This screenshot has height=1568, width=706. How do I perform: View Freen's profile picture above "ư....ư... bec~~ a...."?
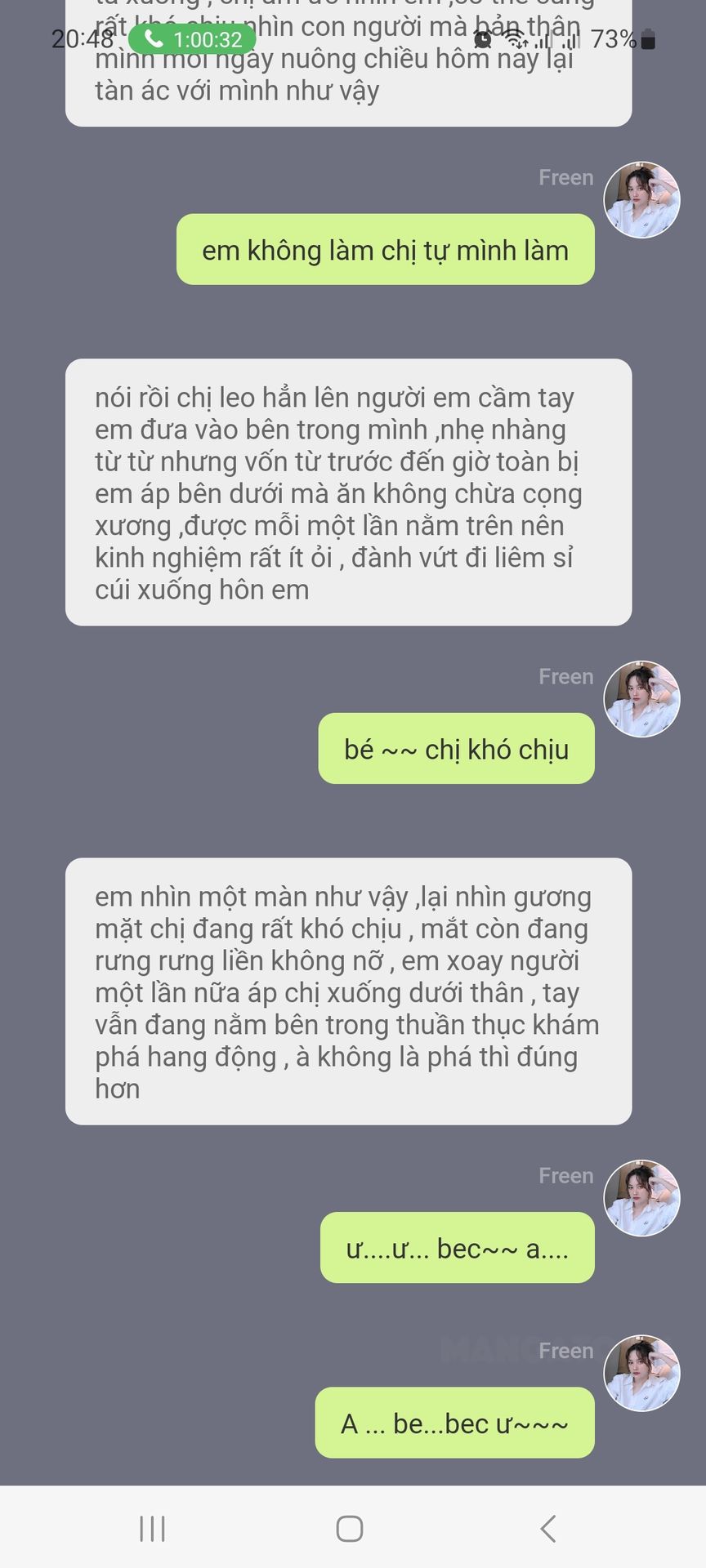point(641,1198)
